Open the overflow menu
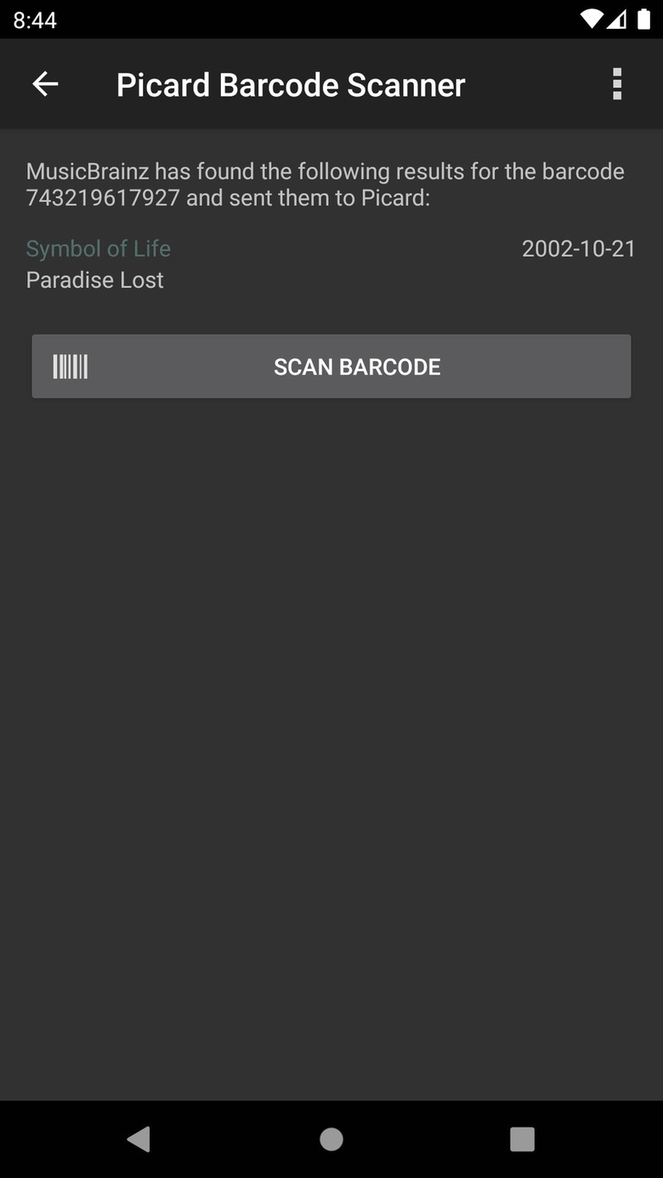 click(617, 85)
